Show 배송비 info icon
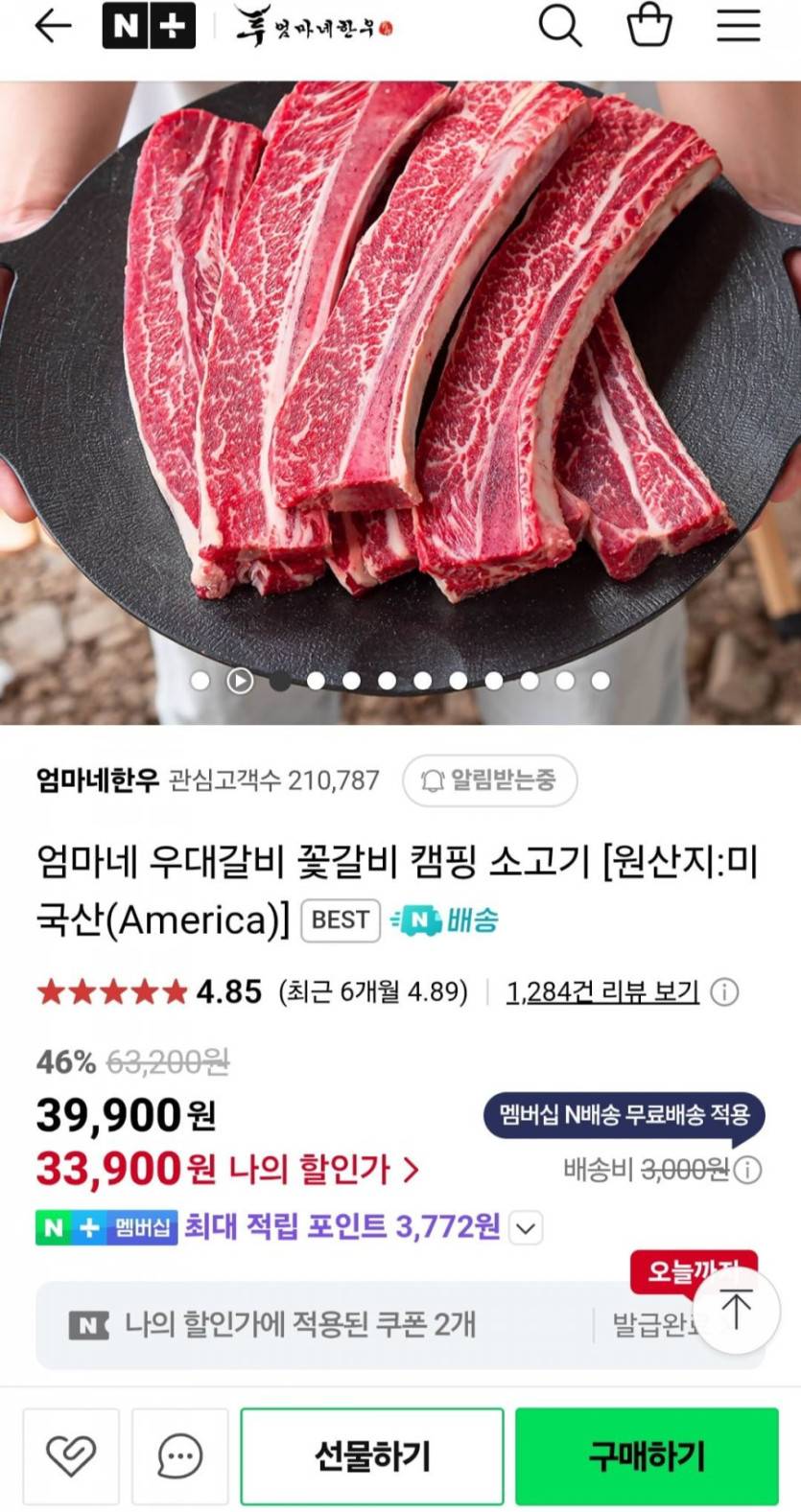This screenshot has width=801, height=1512. [x=748, y=1170]
